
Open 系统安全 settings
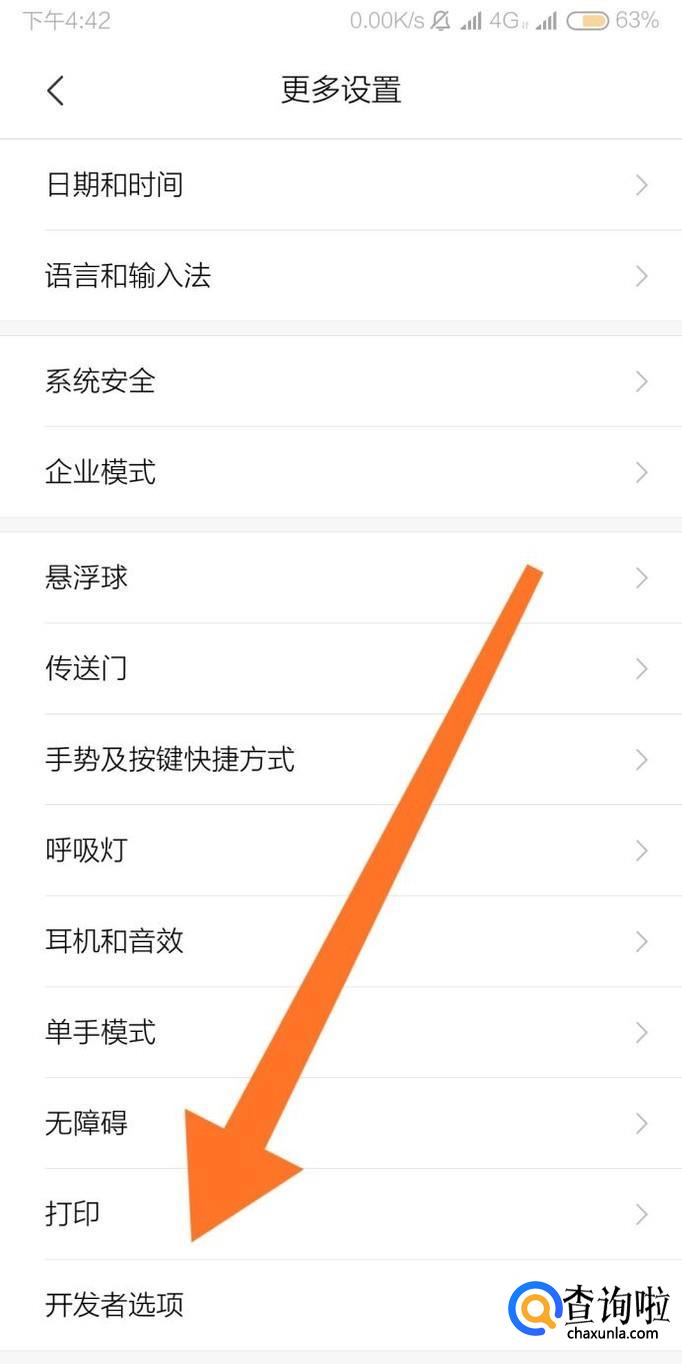point(341,381)
